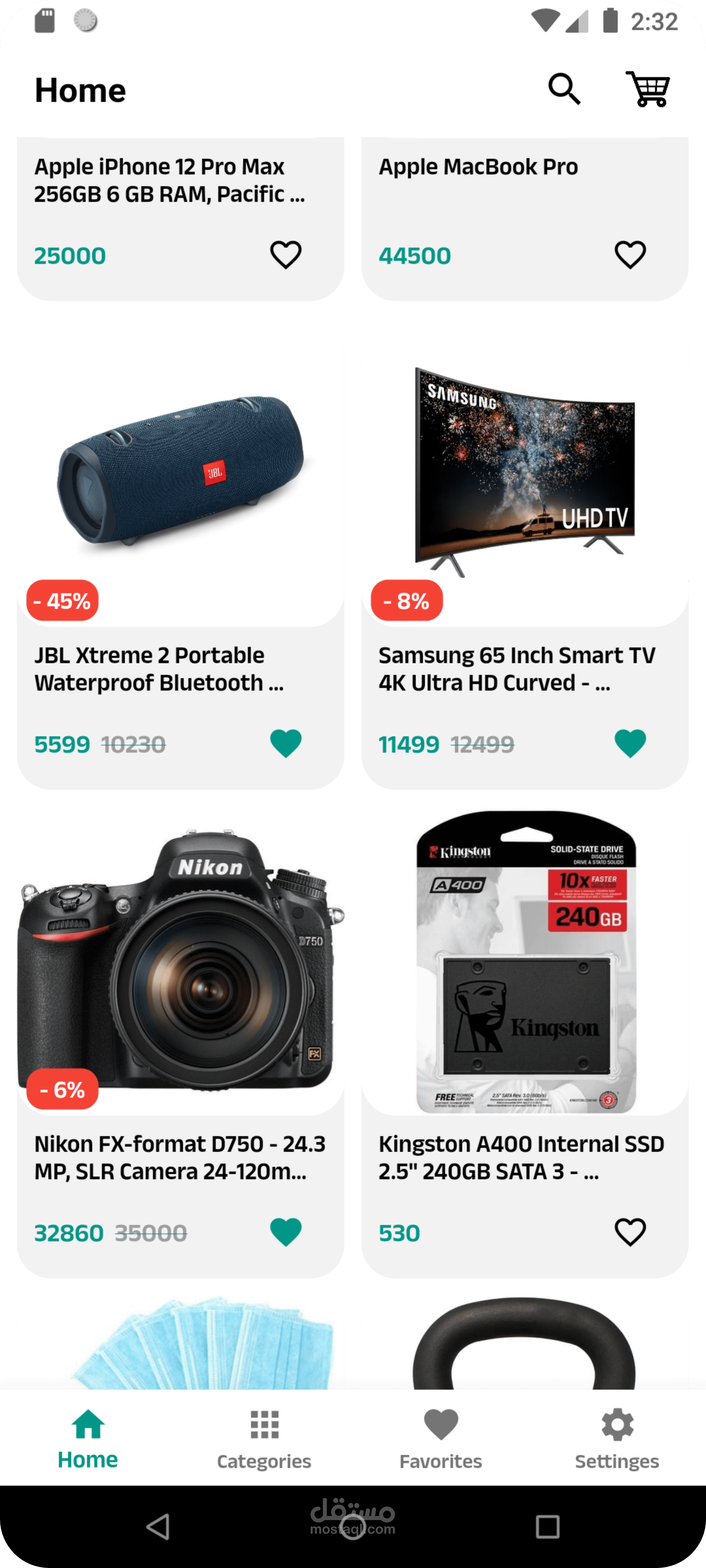Screen dimensions: 706x1568
Task: Remove Samsung 65 Inch Smart TV from favorites
Action: click(630, 743)
